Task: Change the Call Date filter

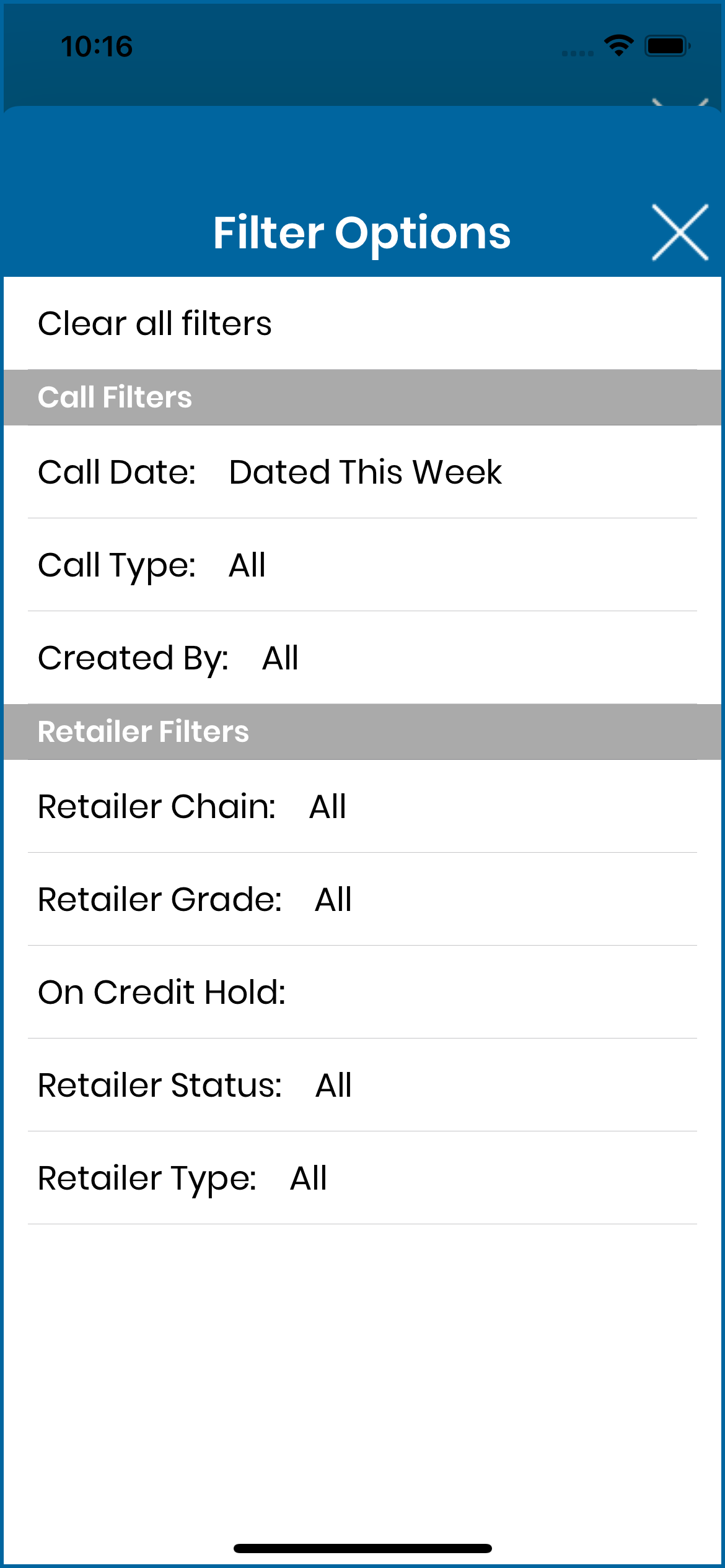Action: click(x=362, y=472)
